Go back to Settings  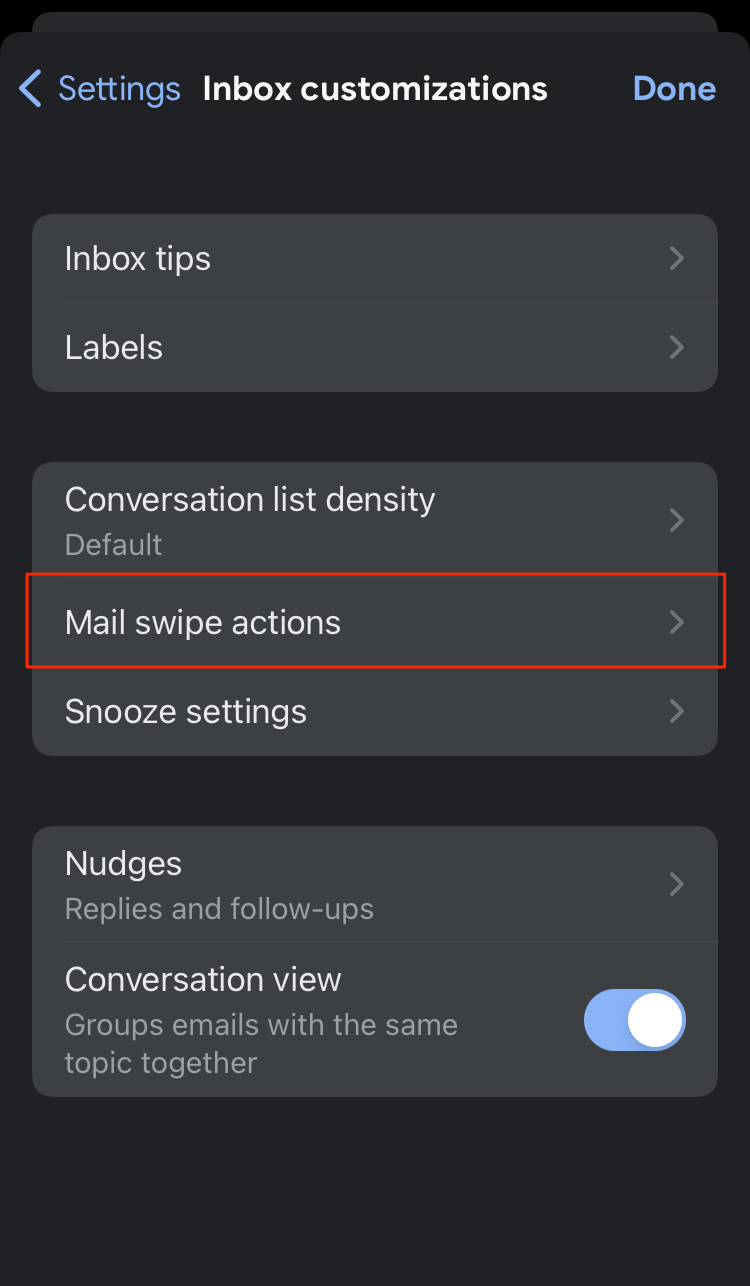[100, 89]
